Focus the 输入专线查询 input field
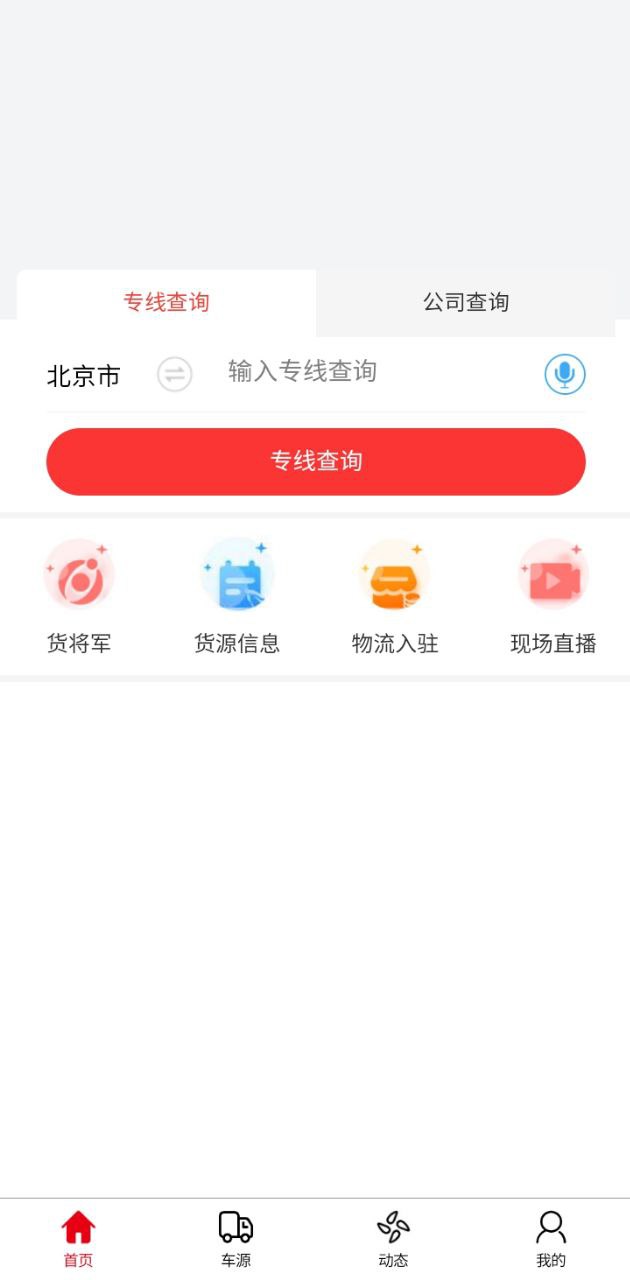The image size is (630, 1280). click(370, 372)
